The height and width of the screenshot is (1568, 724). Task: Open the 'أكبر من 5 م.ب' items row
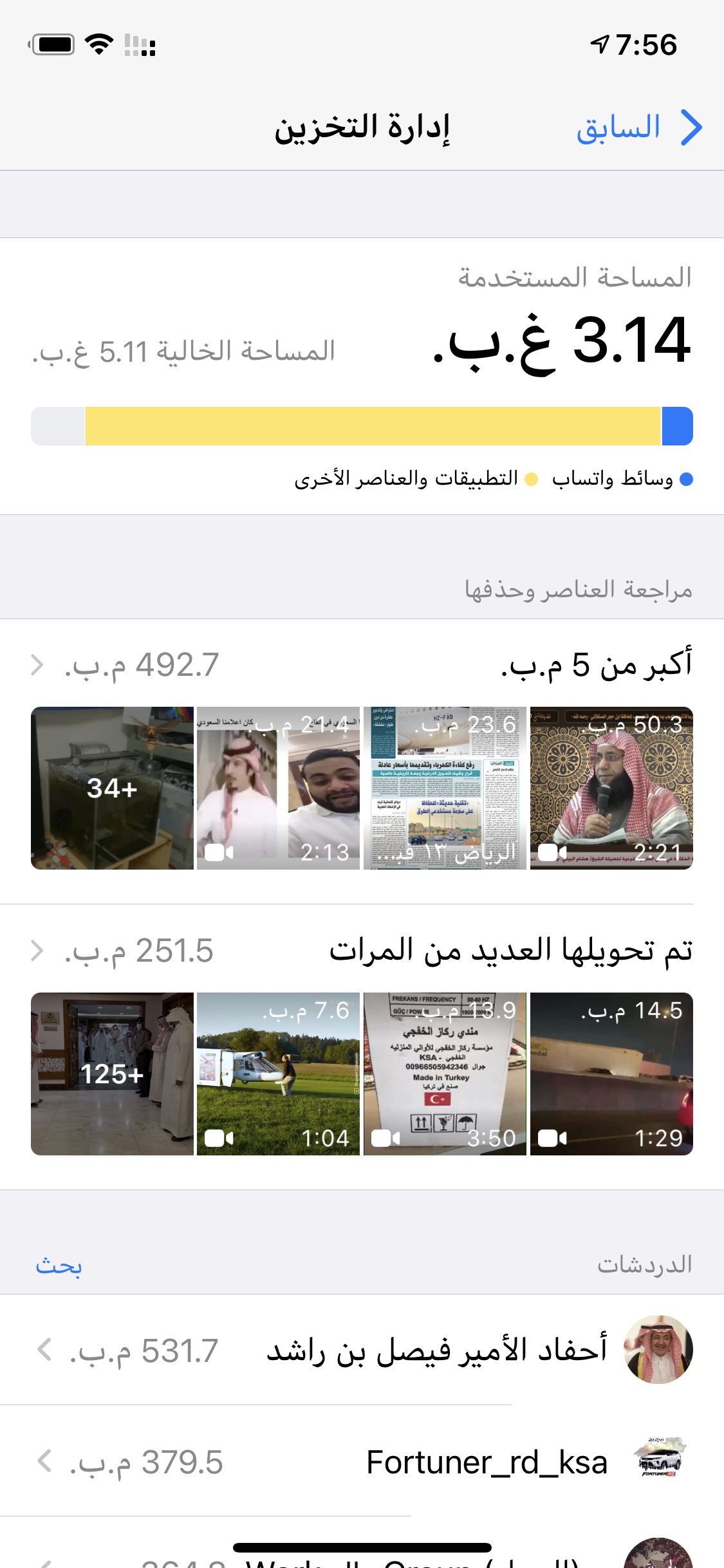pyautogui.click(x=362, y=664)
